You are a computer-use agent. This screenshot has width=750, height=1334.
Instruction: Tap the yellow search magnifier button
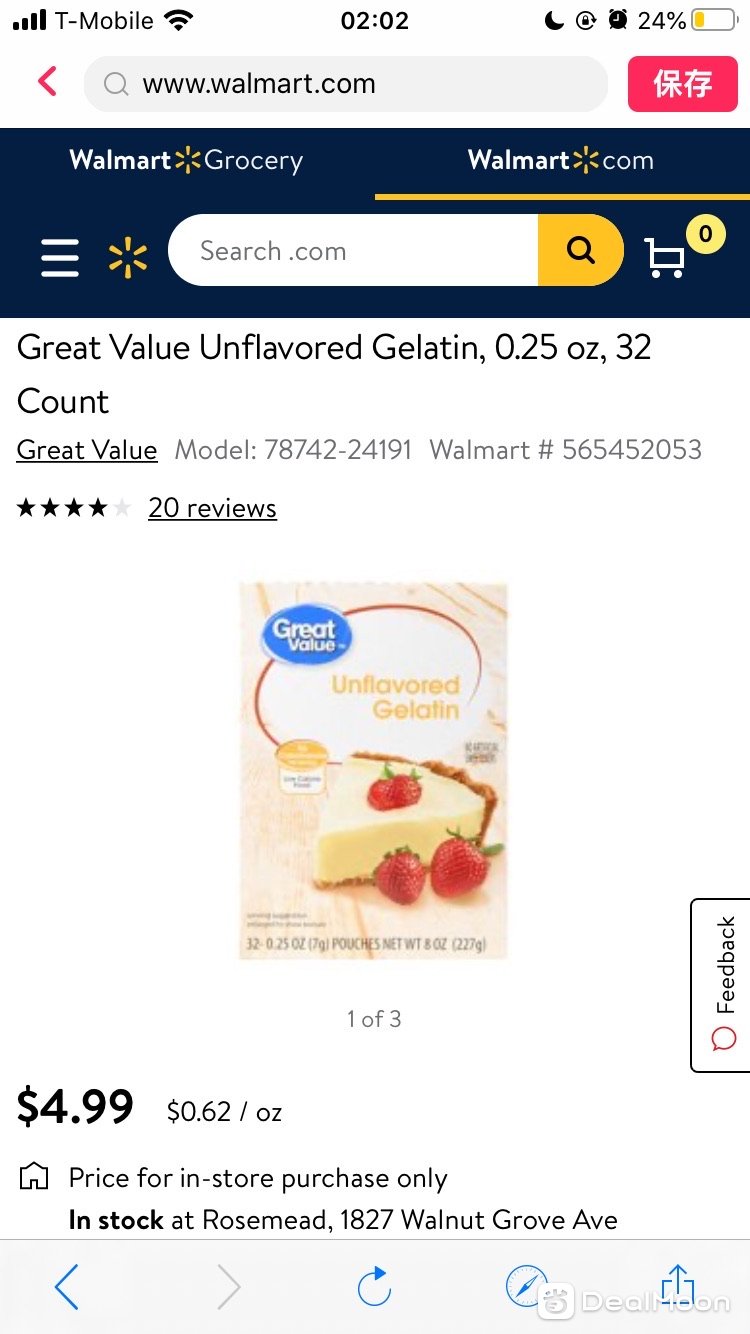580,251
